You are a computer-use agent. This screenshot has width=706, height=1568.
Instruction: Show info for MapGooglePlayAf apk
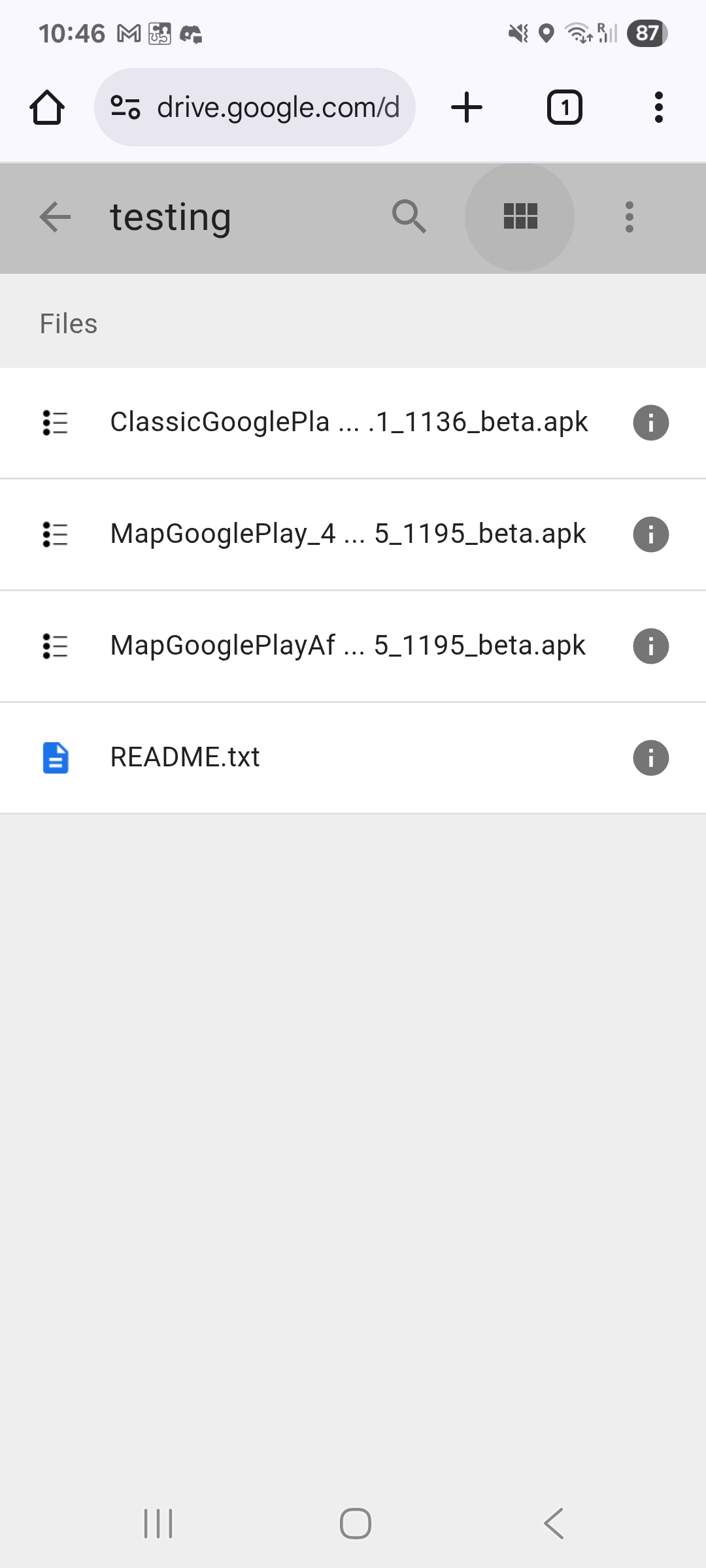[650, 646]
